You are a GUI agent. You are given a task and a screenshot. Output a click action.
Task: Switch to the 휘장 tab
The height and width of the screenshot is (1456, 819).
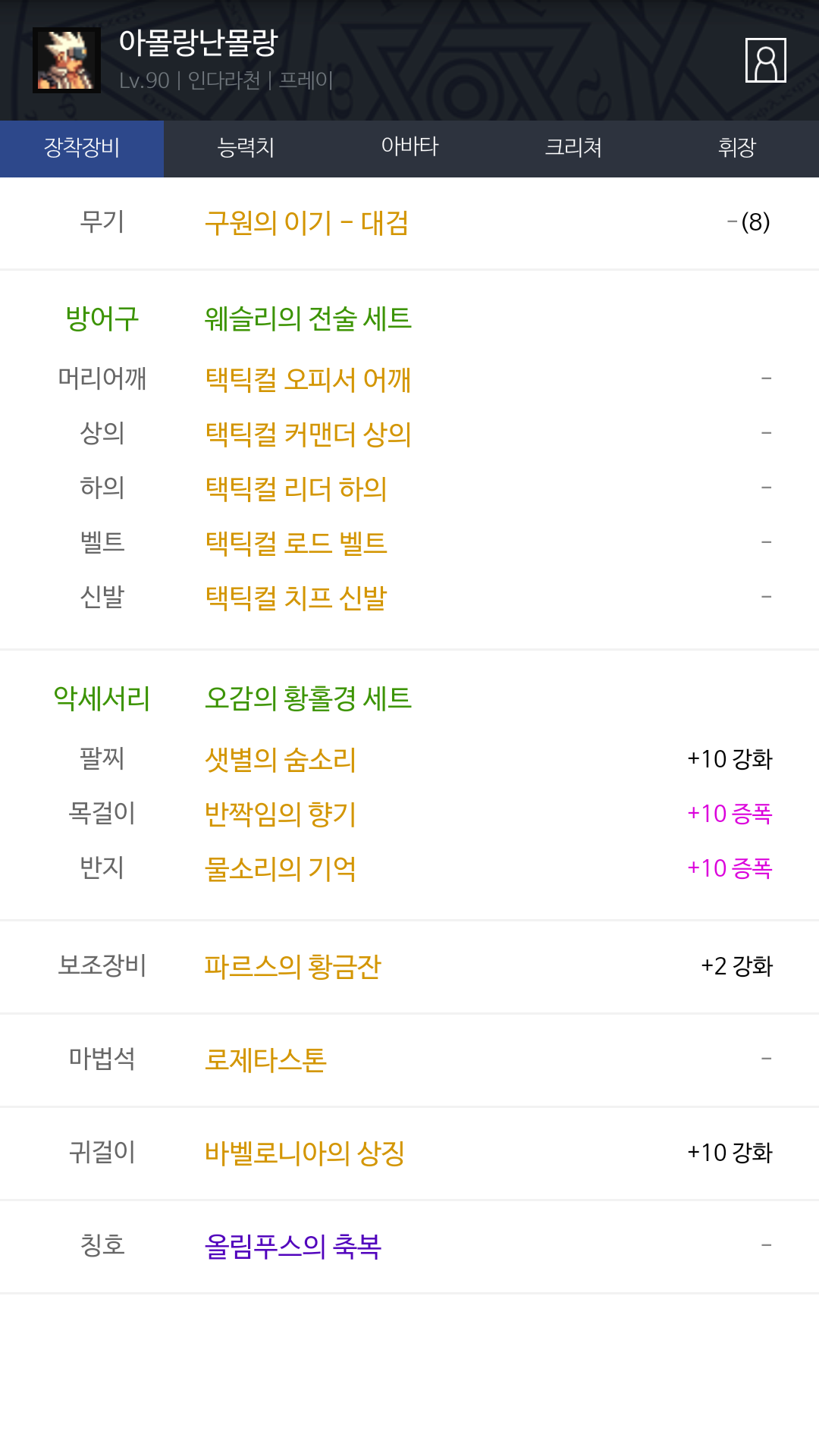(x=737, y=148)
